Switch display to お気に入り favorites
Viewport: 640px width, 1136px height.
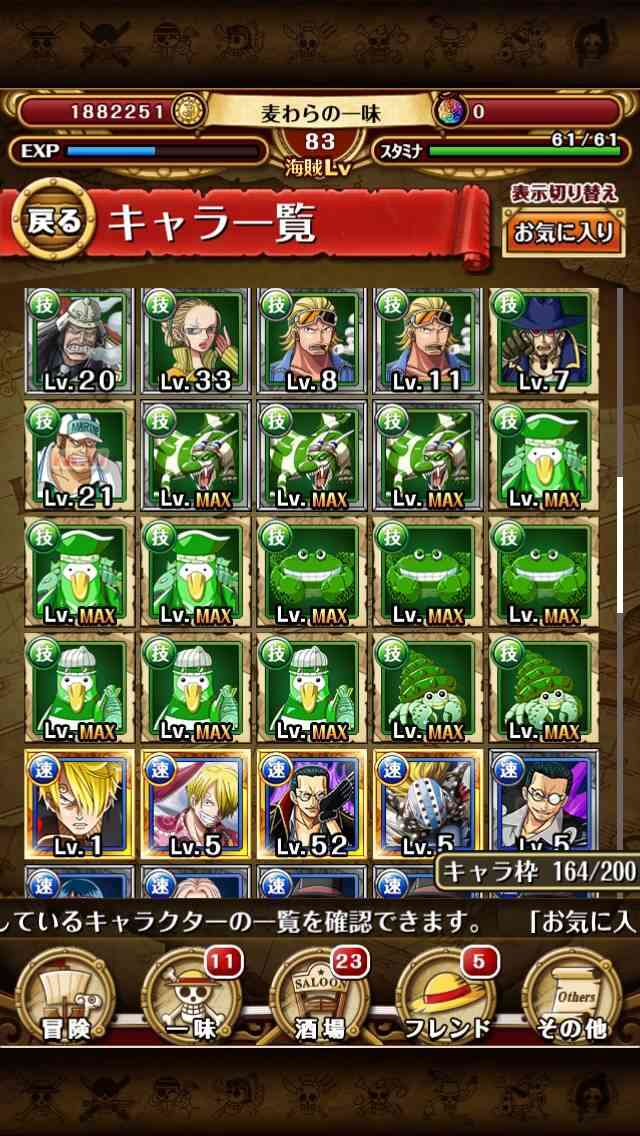[x=563, y=232]
